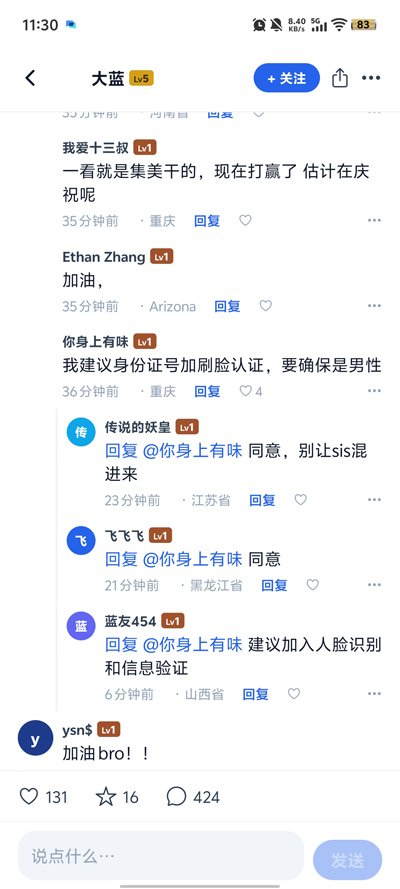The image size is (400, 889).
Task: Open the comments via the speech bubble
Action: (x=176, y=797)
